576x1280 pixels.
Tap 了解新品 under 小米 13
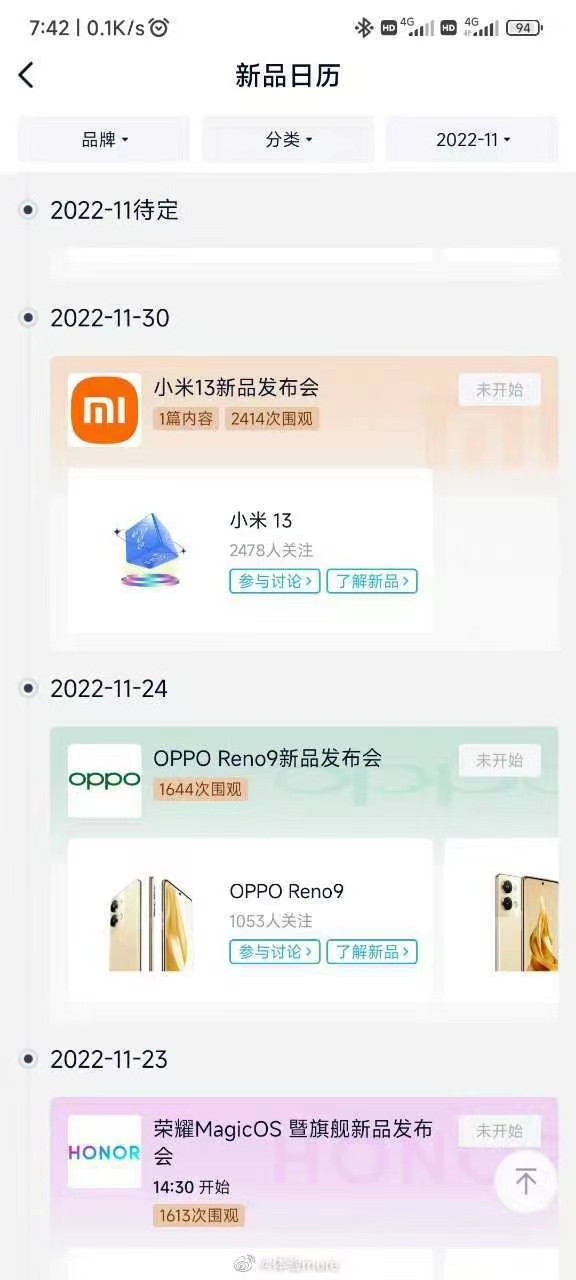[372, 581]
